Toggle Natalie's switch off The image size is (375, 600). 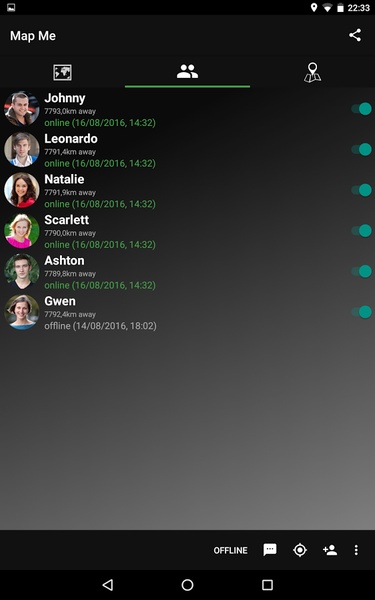(x=362, y=190)
